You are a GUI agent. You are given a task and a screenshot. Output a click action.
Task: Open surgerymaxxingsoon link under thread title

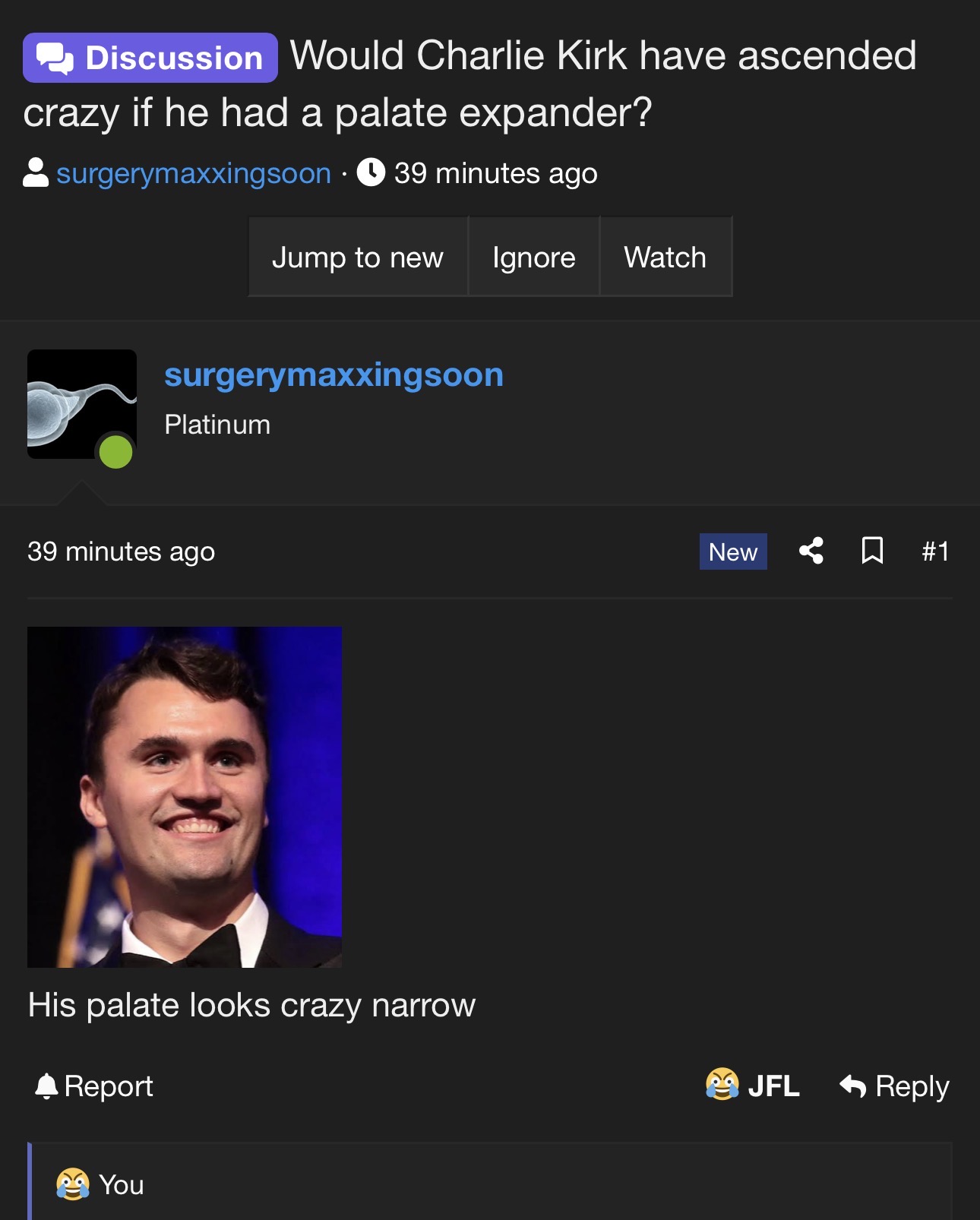(193, 173)
